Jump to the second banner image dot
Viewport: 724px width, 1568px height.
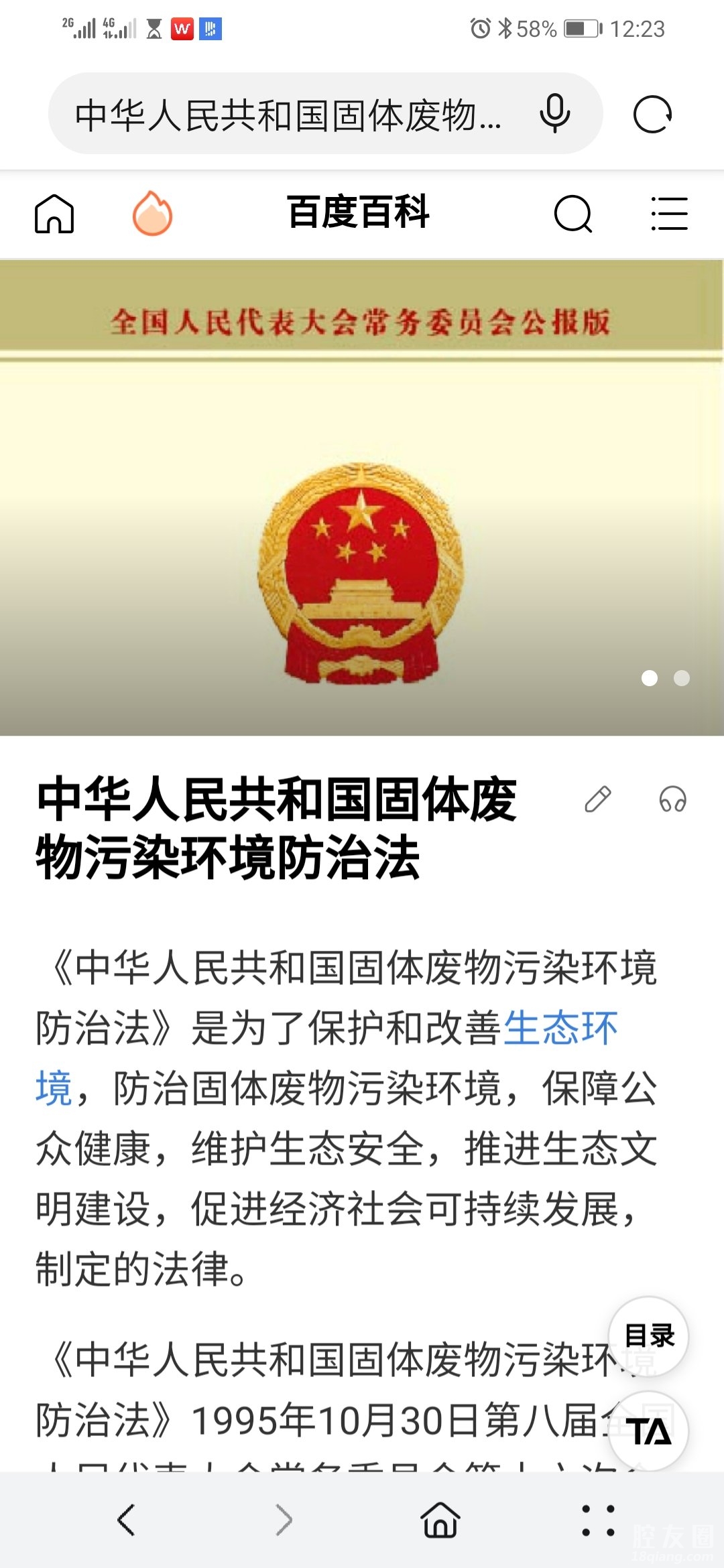tap(682, 678)
